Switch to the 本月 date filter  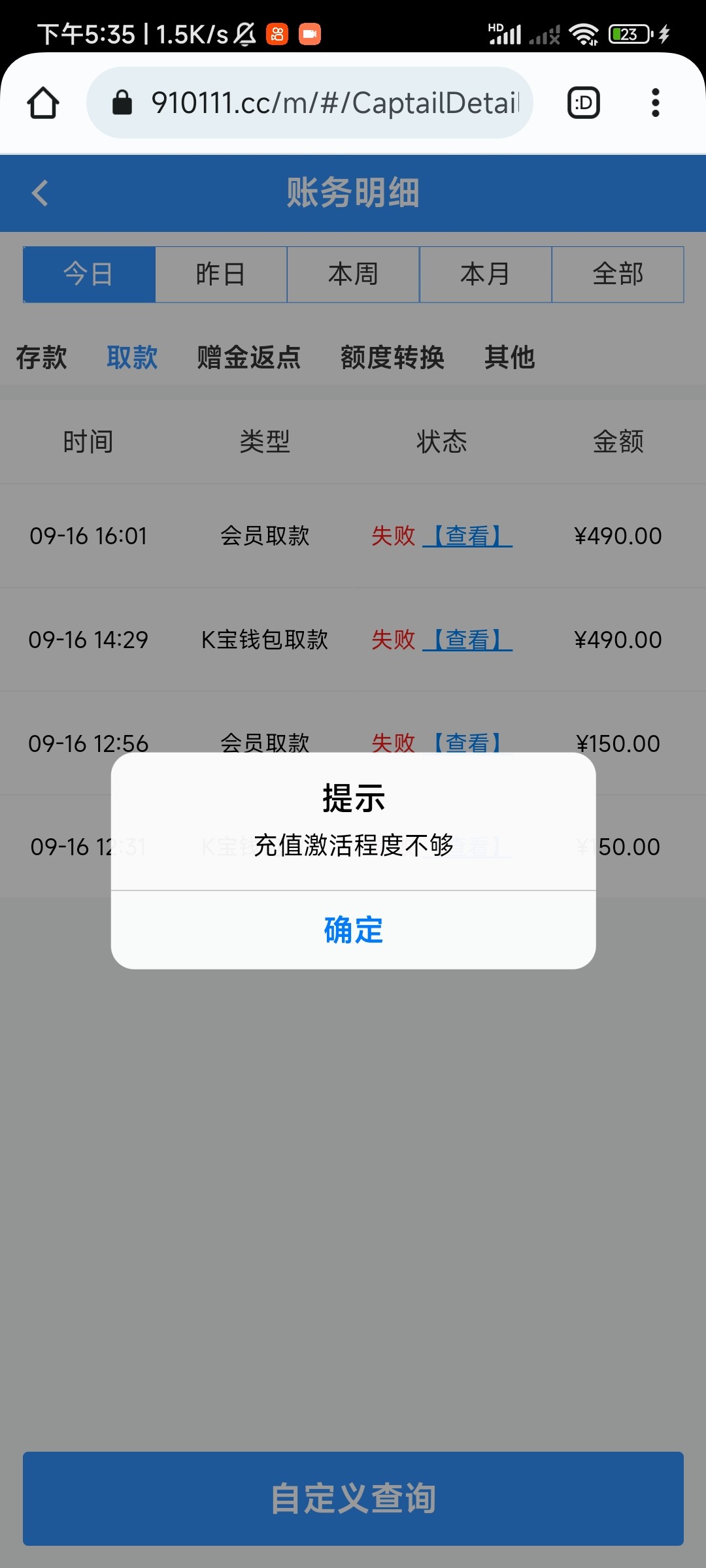coord(485,274)
